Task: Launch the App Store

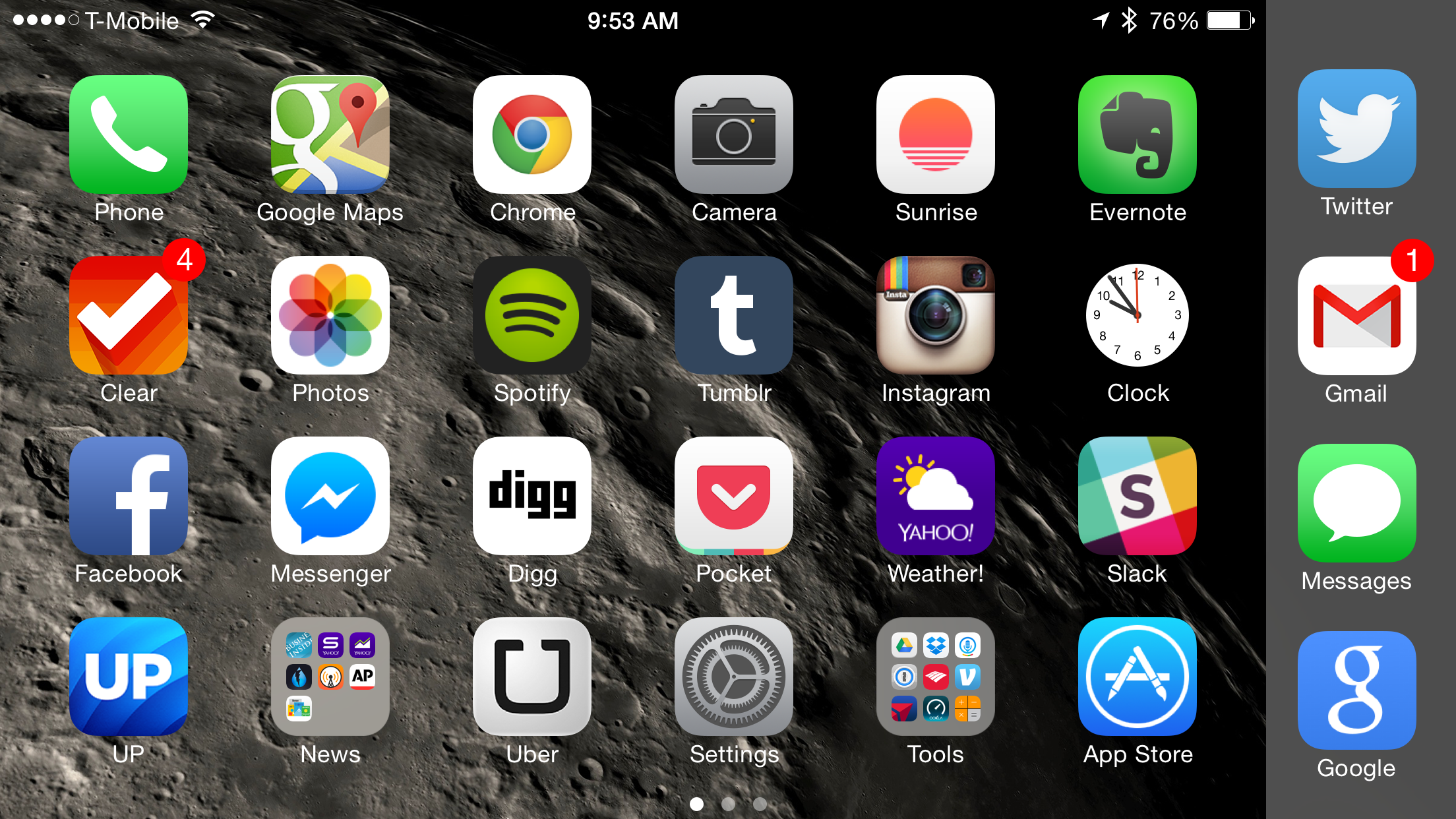Action: tap(1137, 677)
